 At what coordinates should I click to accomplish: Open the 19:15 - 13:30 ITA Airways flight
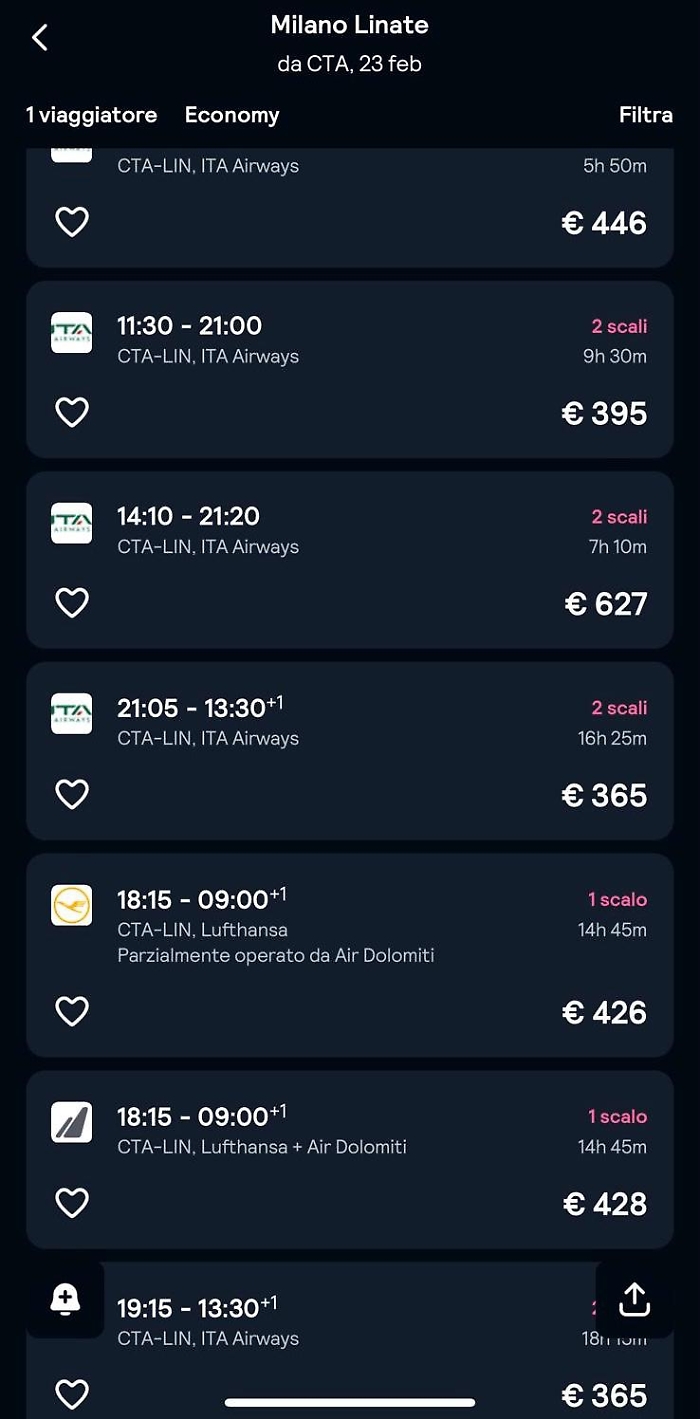(x=350, y=1322)
